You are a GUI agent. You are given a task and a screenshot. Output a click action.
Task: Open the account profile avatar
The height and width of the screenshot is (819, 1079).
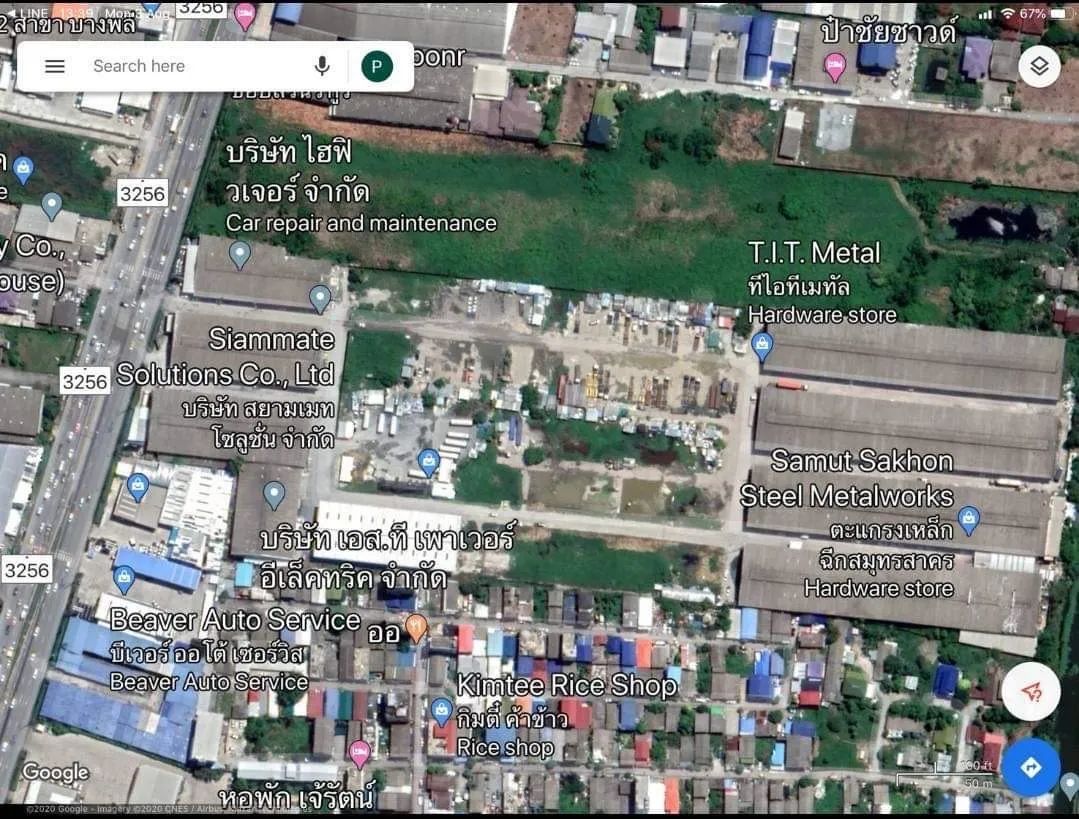[377, 66]
